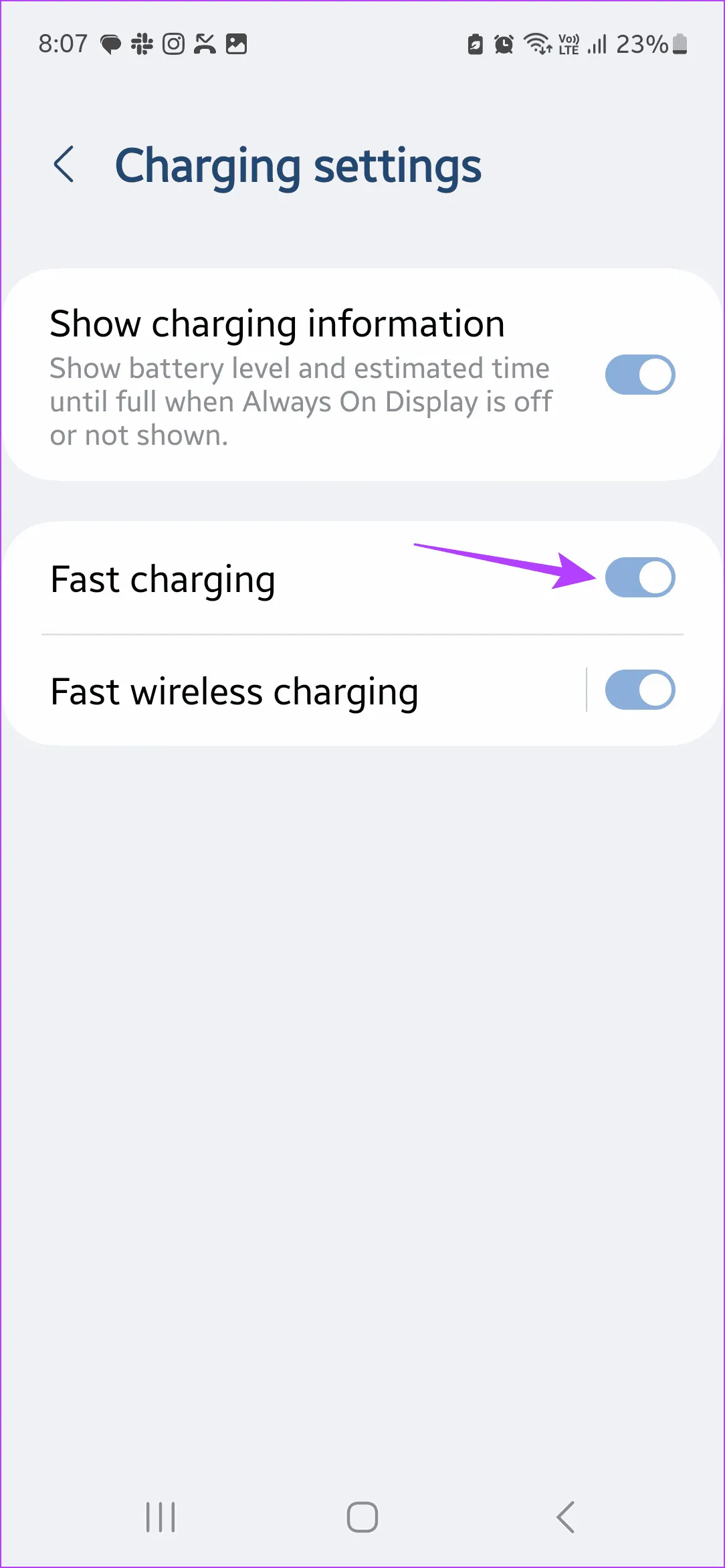The height and width of the screenshot is (1568, 725).
Task: Tap the system back button
Action: pyautogui.click(x=566, y=1516)
